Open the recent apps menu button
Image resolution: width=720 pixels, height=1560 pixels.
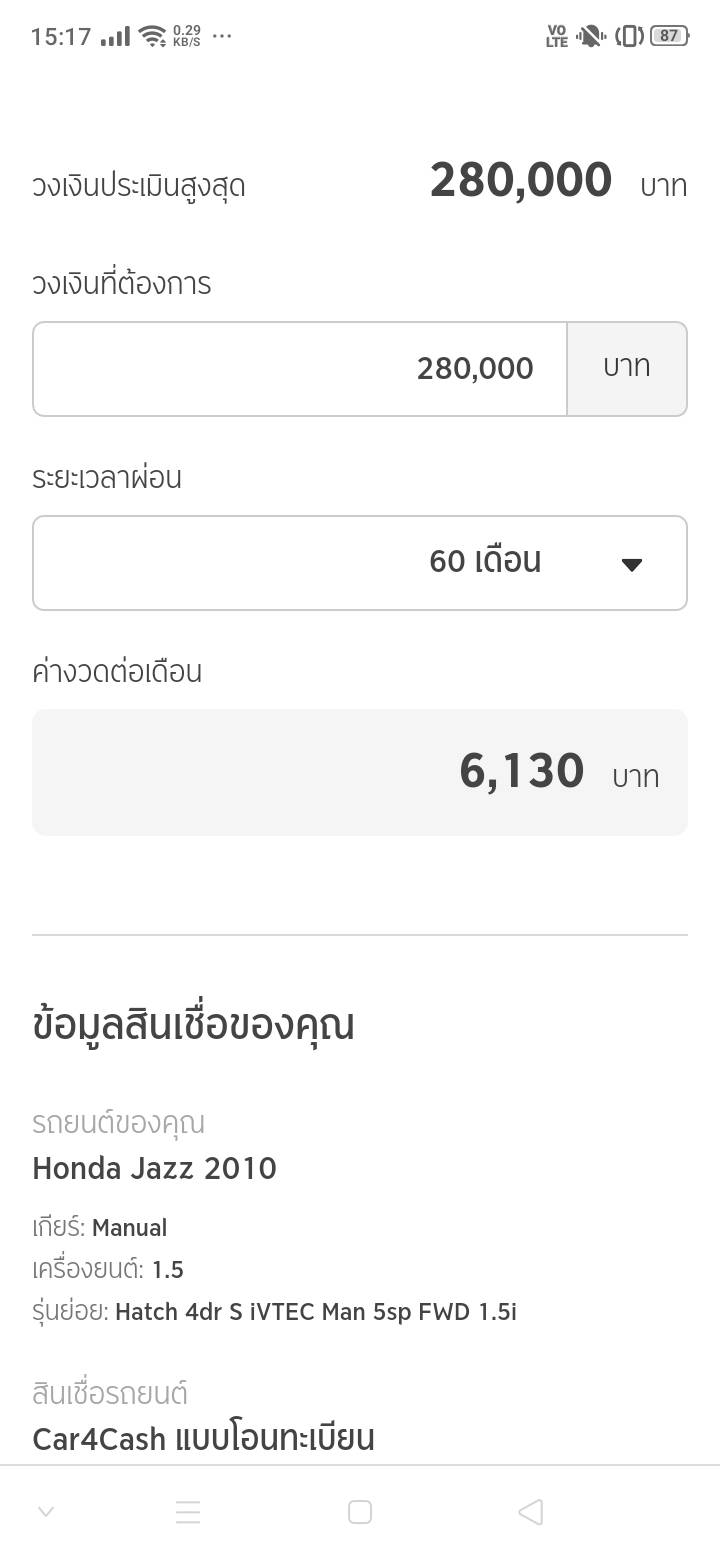click(x=188, y=1512)
